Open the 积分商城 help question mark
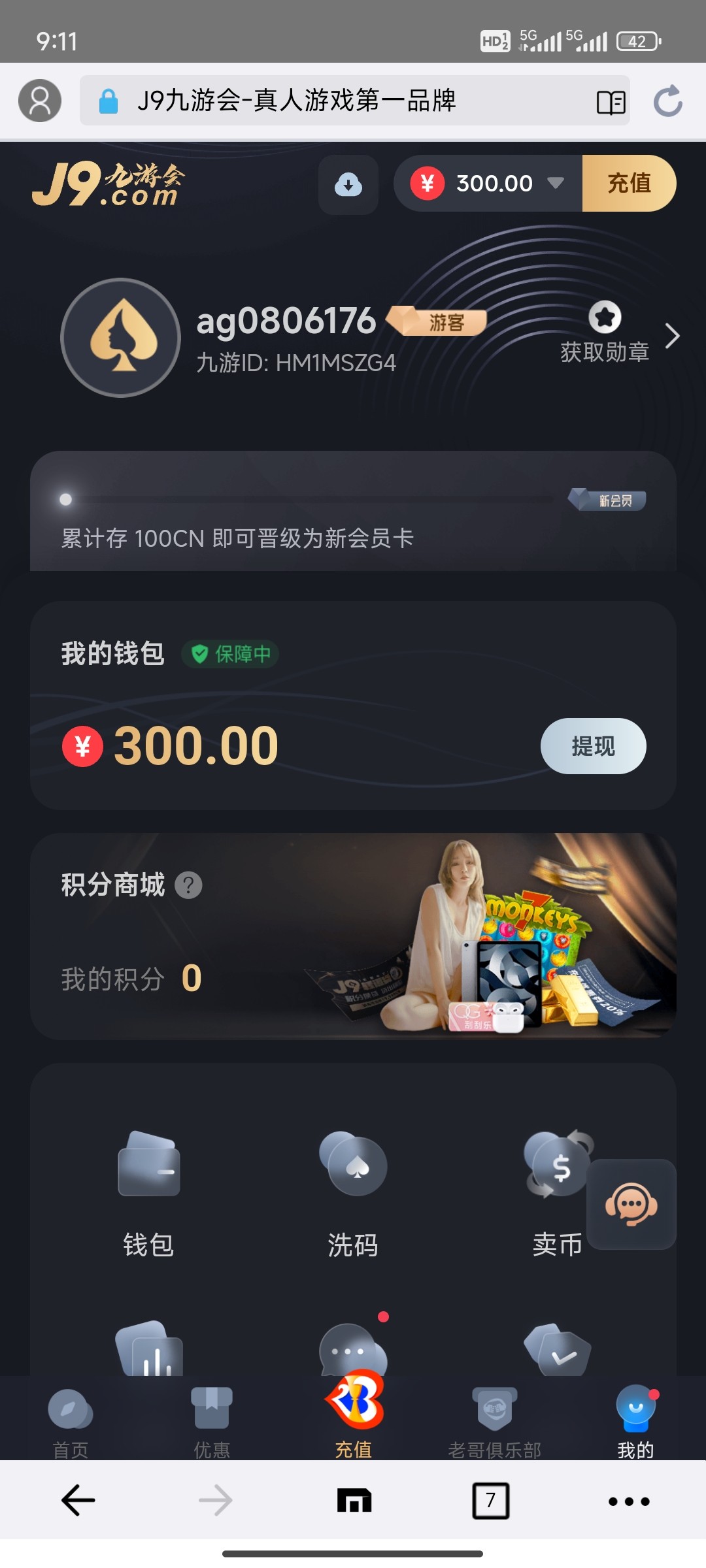This screenshot has width=706, height=1568. click(x=189, y=885)
